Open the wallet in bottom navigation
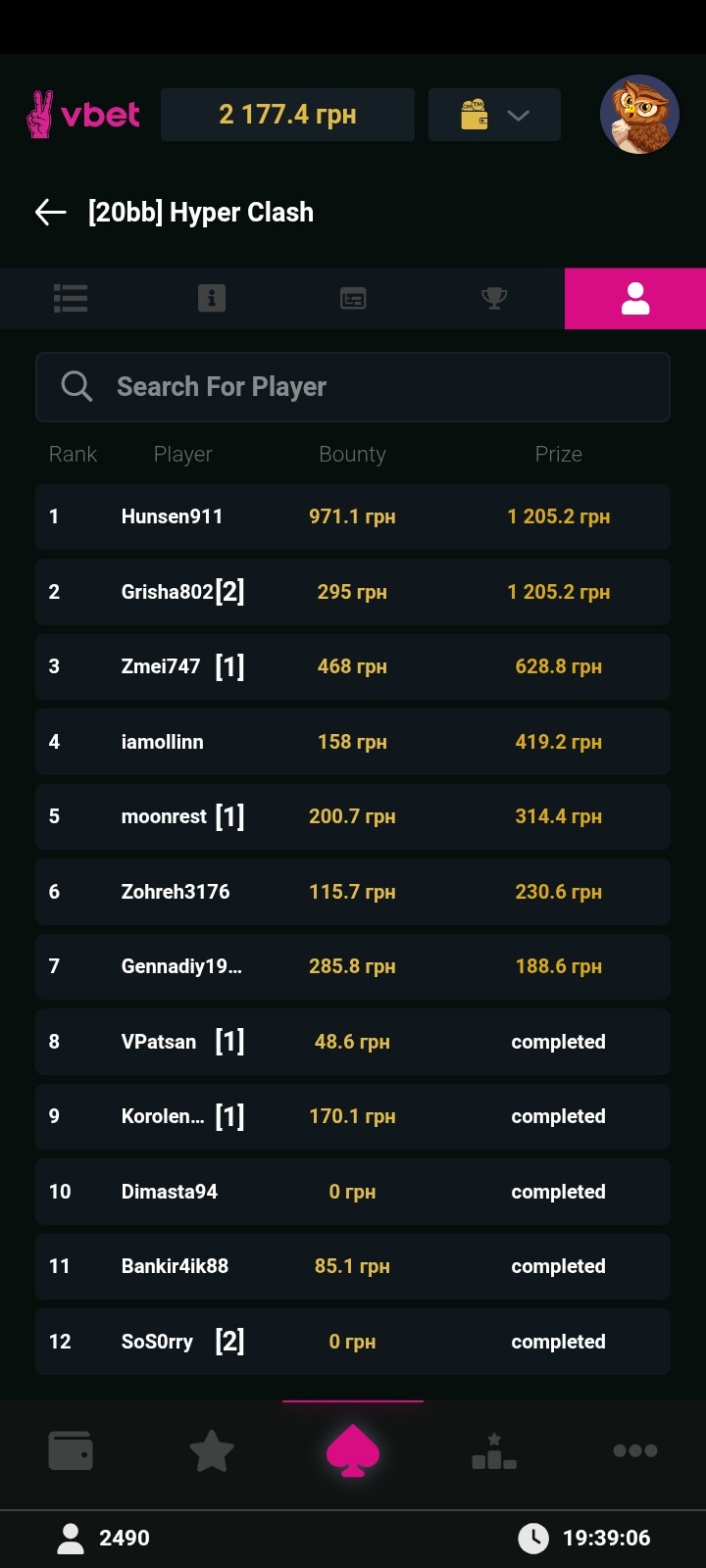Screen dimensions: 706x1568 tap(71, 1450)
